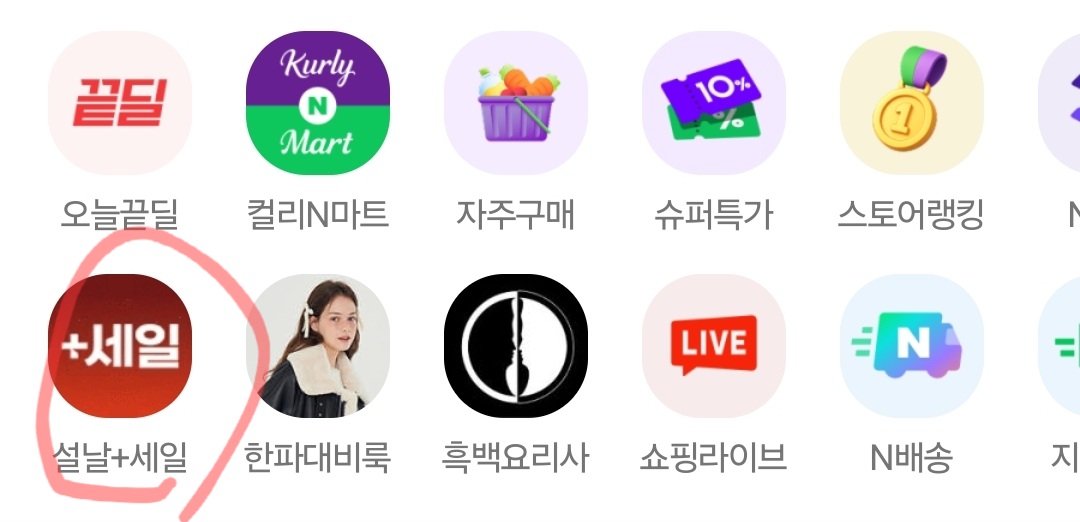Screen dimensions: 1080x522
Task: Launch 쇼핑라이브 shortcut
Action: (713, 346)
